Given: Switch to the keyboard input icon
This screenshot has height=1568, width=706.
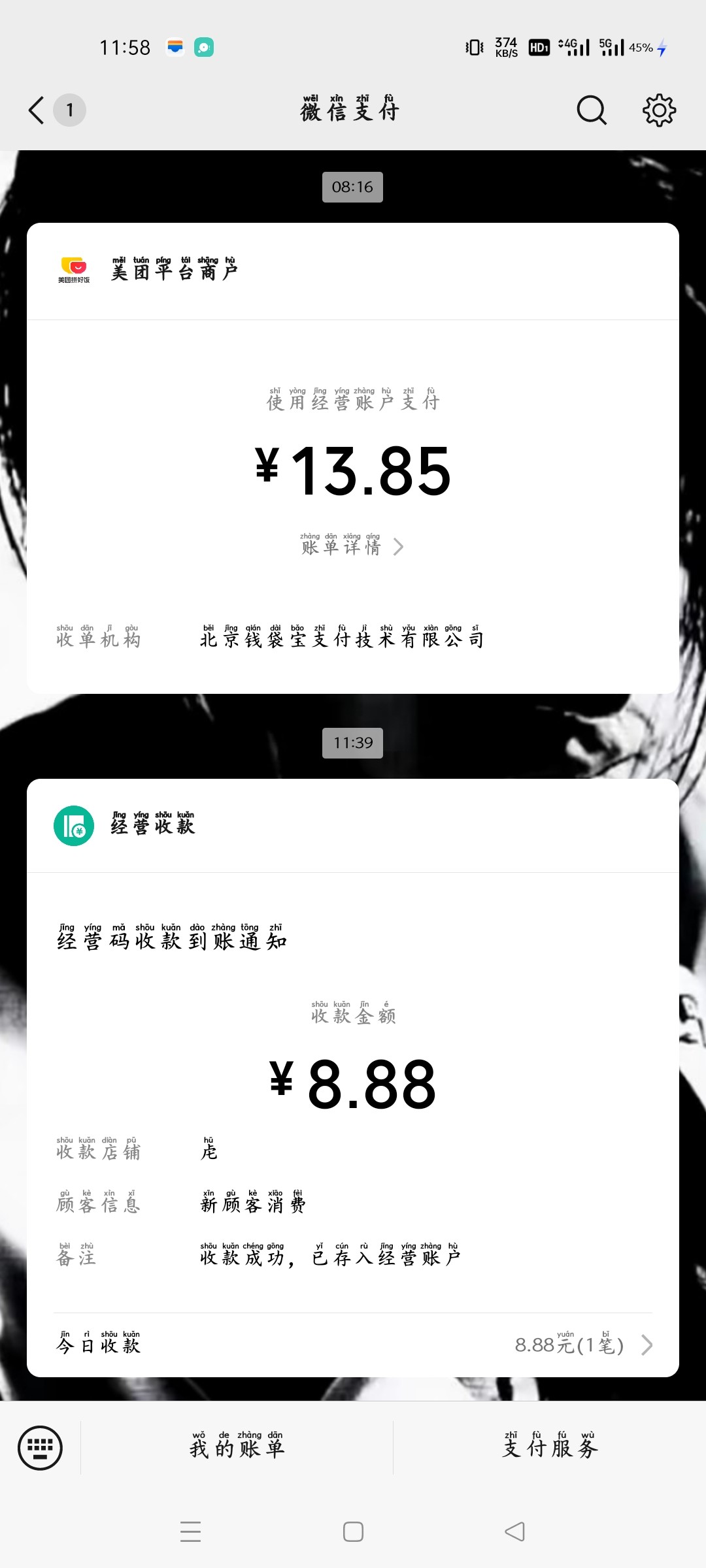Looking at the screenshot, I should tap(41, 1448).
